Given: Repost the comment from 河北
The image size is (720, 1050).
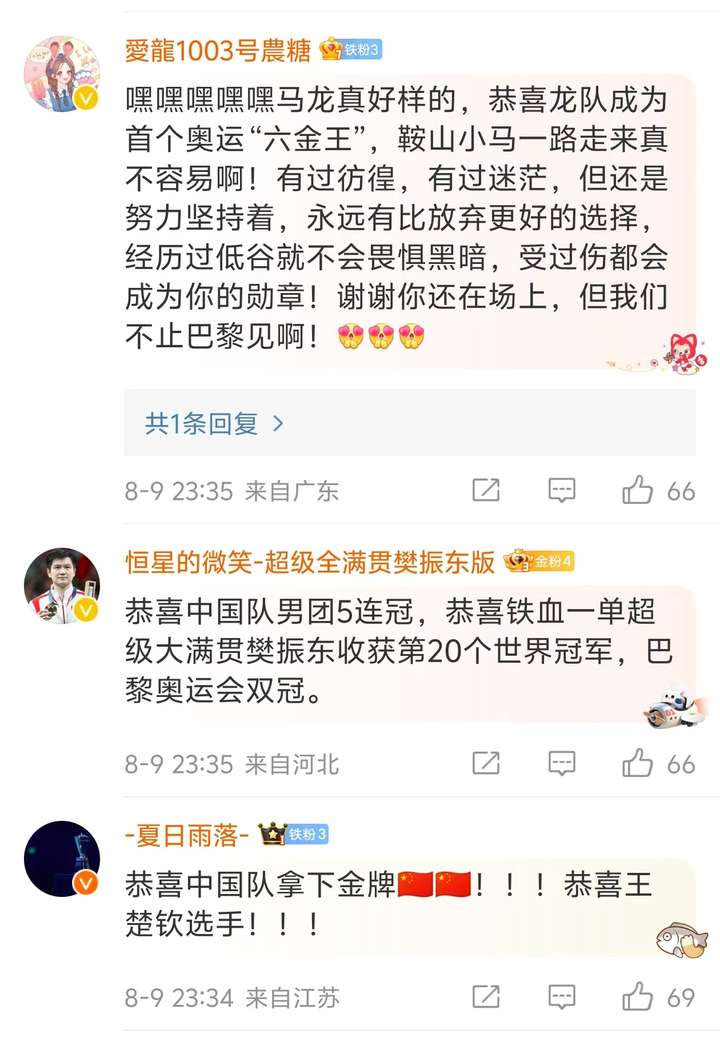Looking at the screenshot, I should (x=486, y=764).
